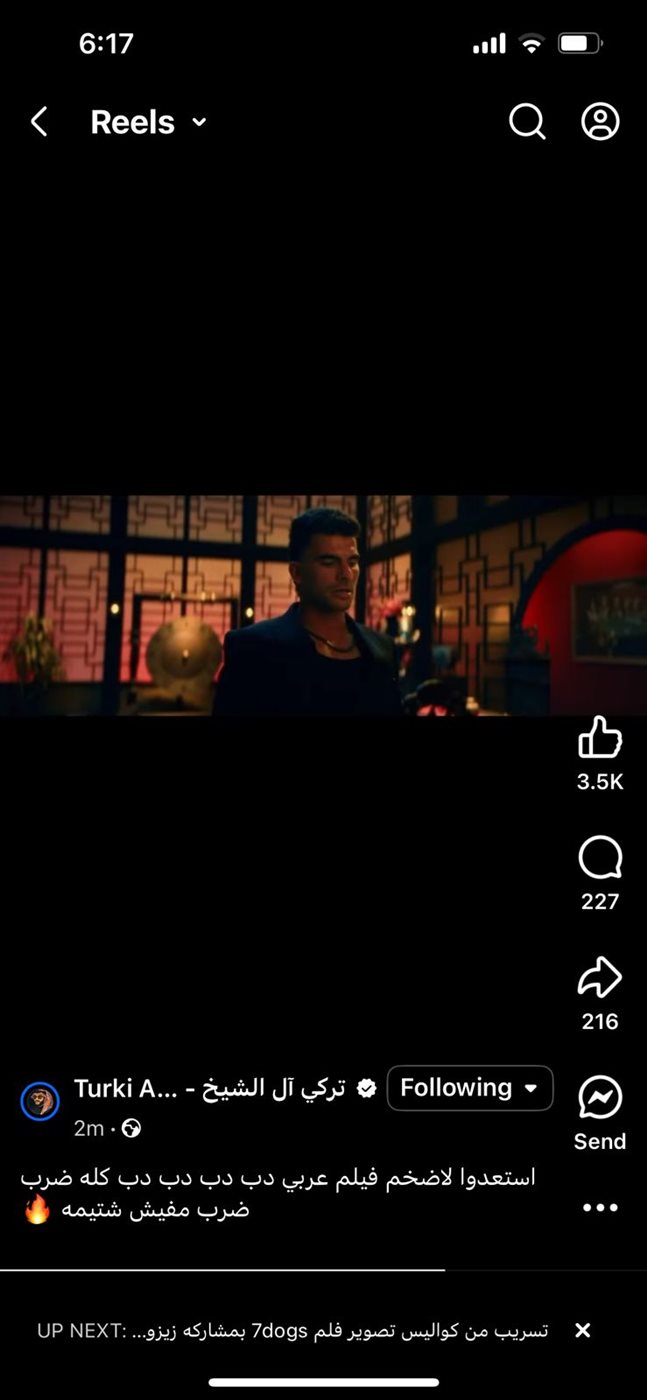Open the Up Next 7dogs reel
The height and width of the screenshot is (1400, 647).
click(x=292, y=1330)
